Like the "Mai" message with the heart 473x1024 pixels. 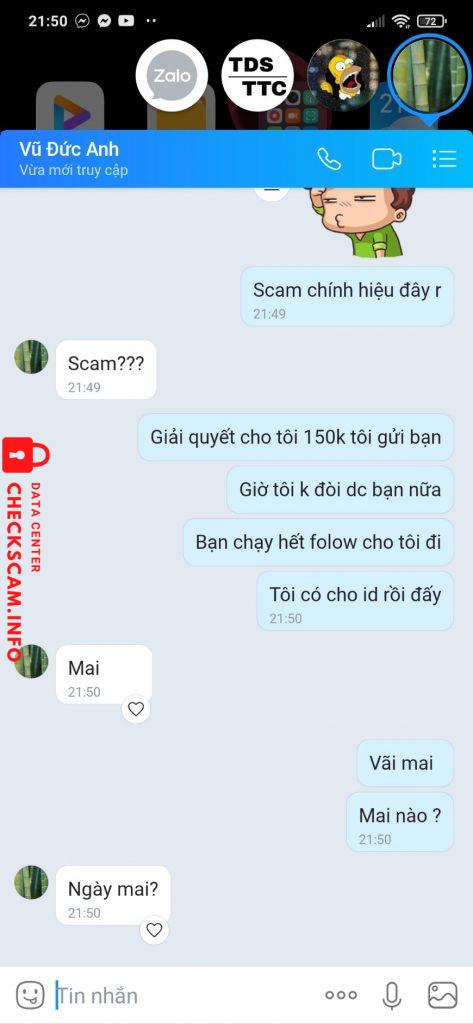[136, 709]
